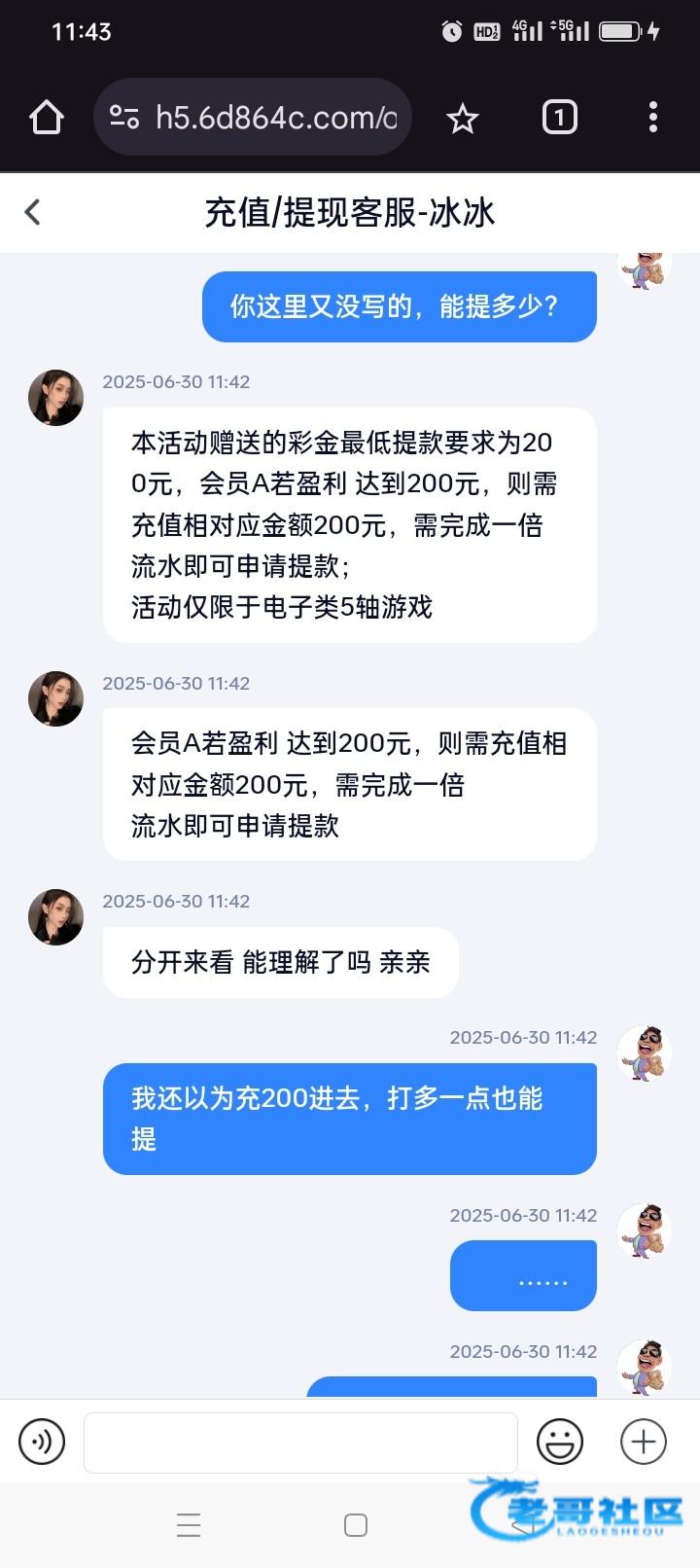Screen dimensions: 700x1568
Task: Open the browser tab switcher
Action: (x=559, y=118)
